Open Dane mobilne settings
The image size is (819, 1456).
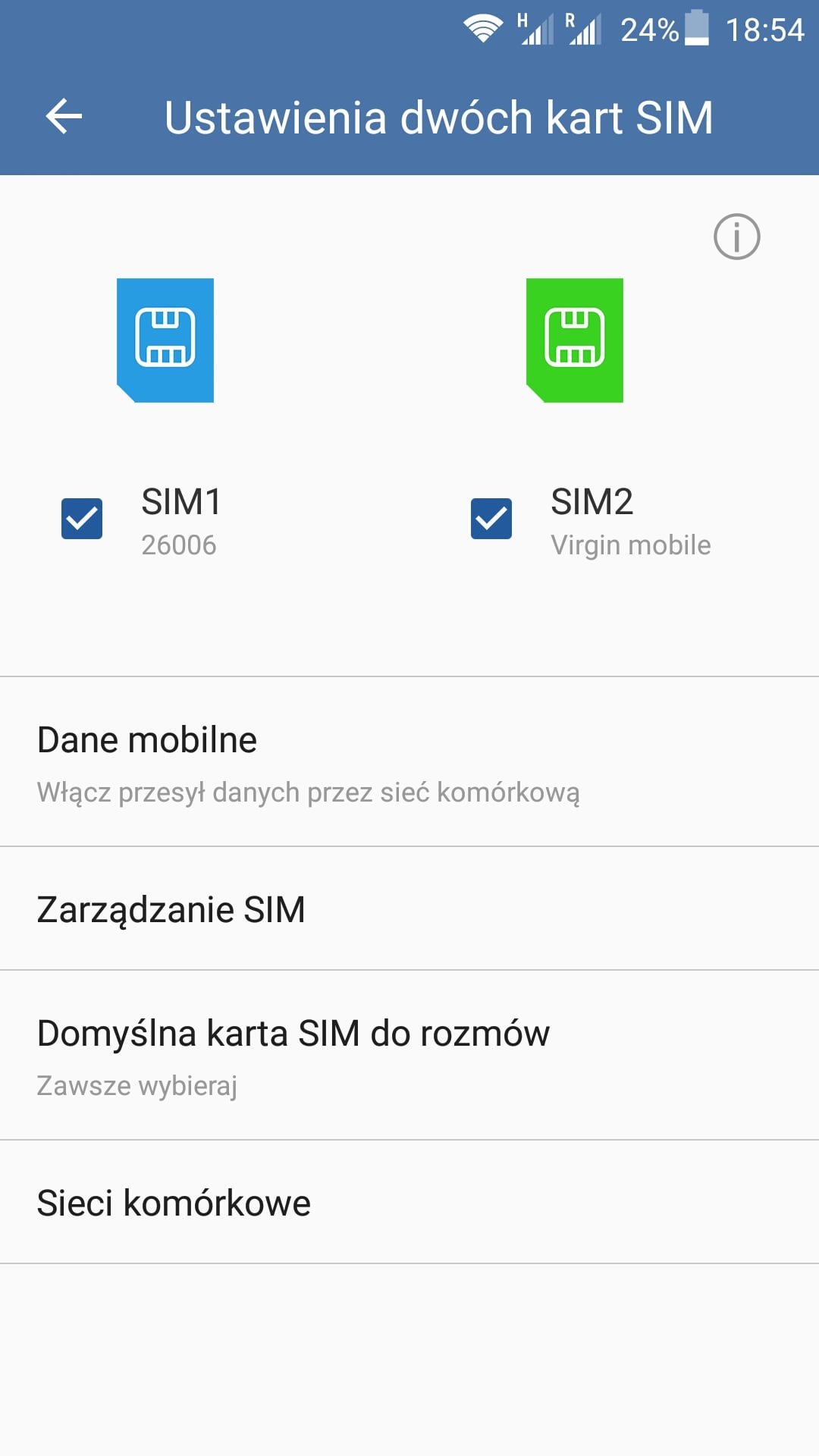pos(409,761)
